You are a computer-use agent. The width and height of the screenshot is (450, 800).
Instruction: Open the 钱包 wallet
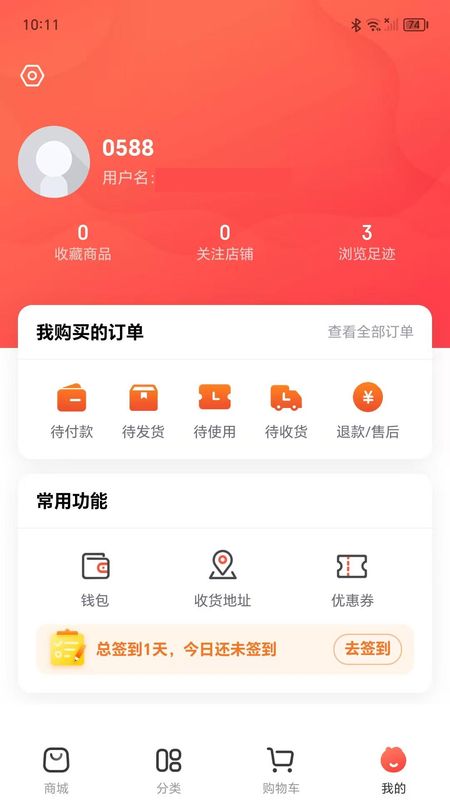click(x=95, y=580)
